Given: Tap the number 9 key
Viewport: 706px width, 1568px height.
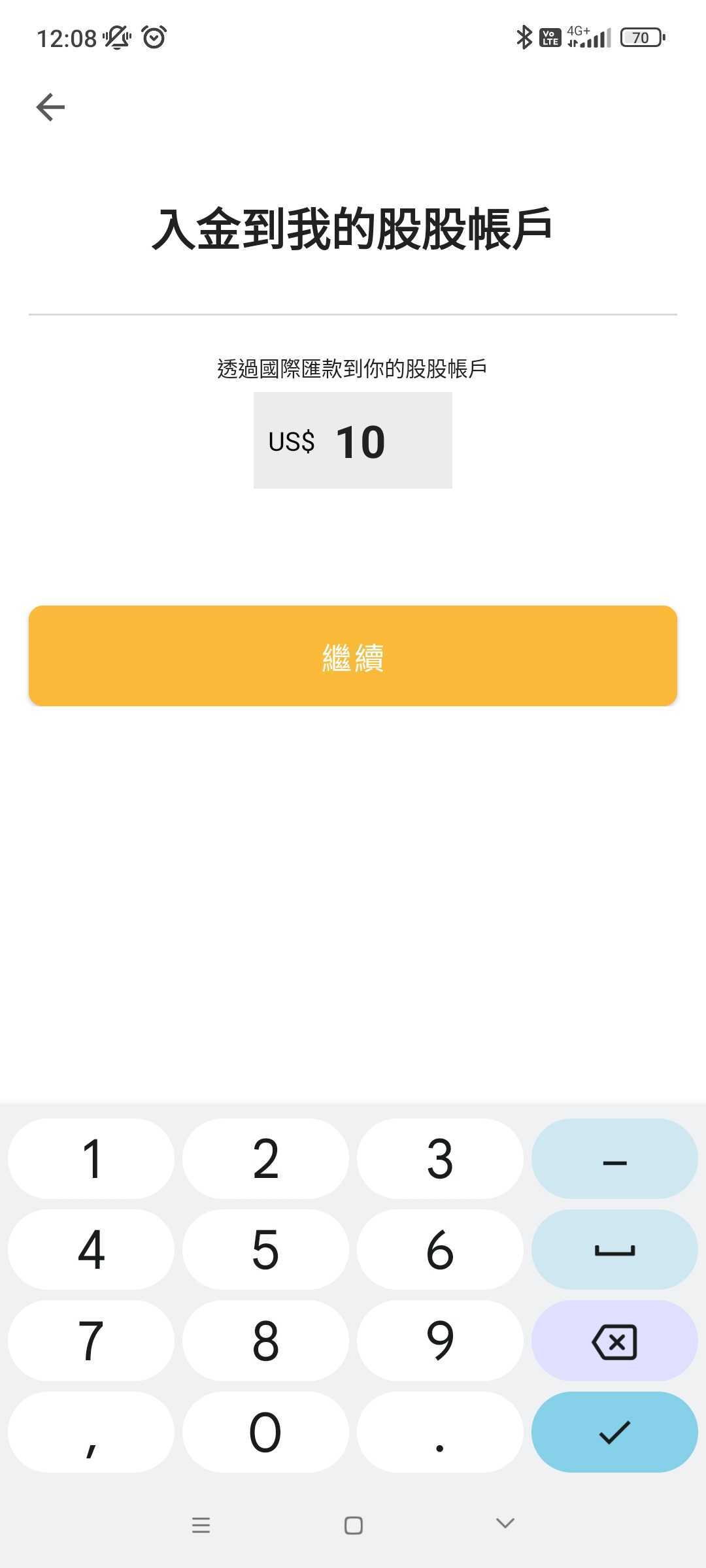Looking at the screenshot, I should click(440, 1341).
